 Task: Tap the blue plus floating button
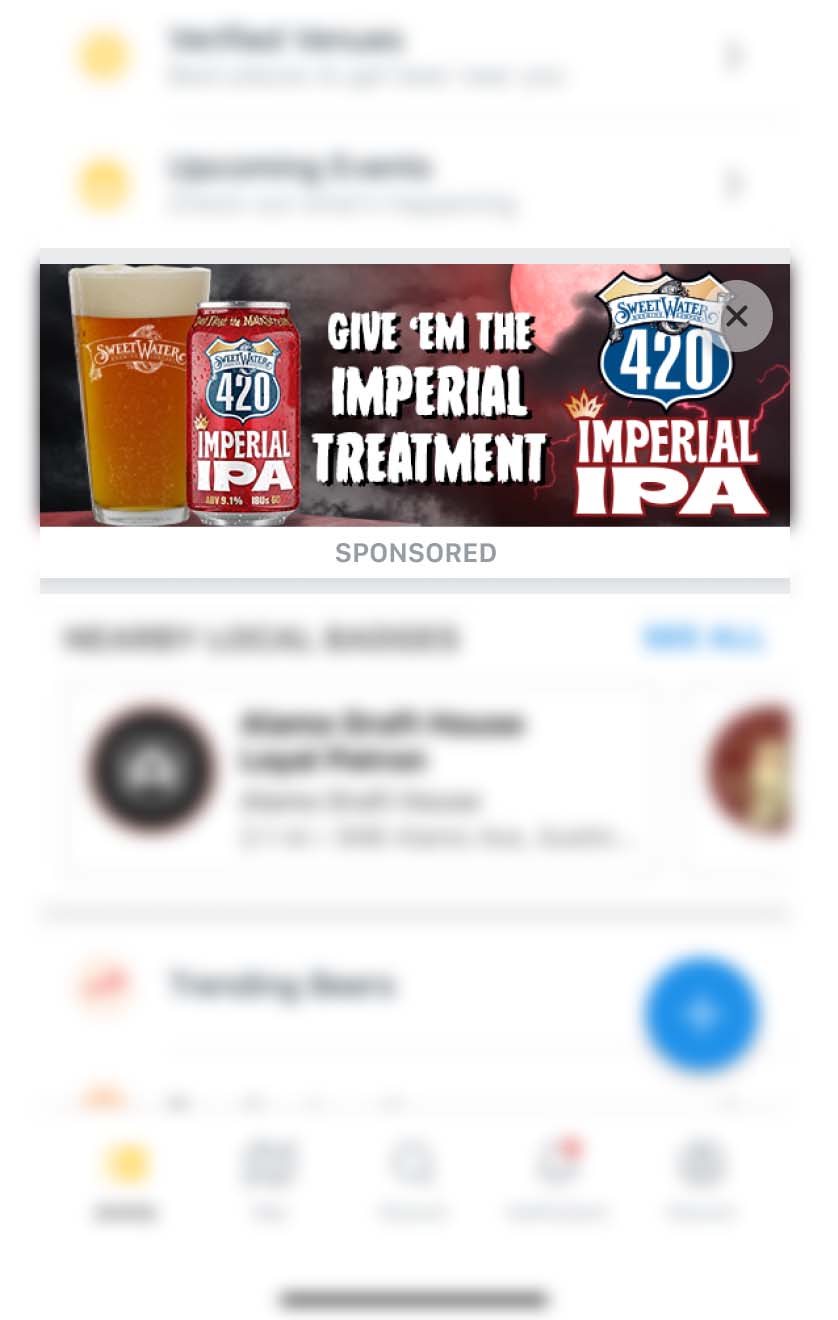coord(701,1013)
